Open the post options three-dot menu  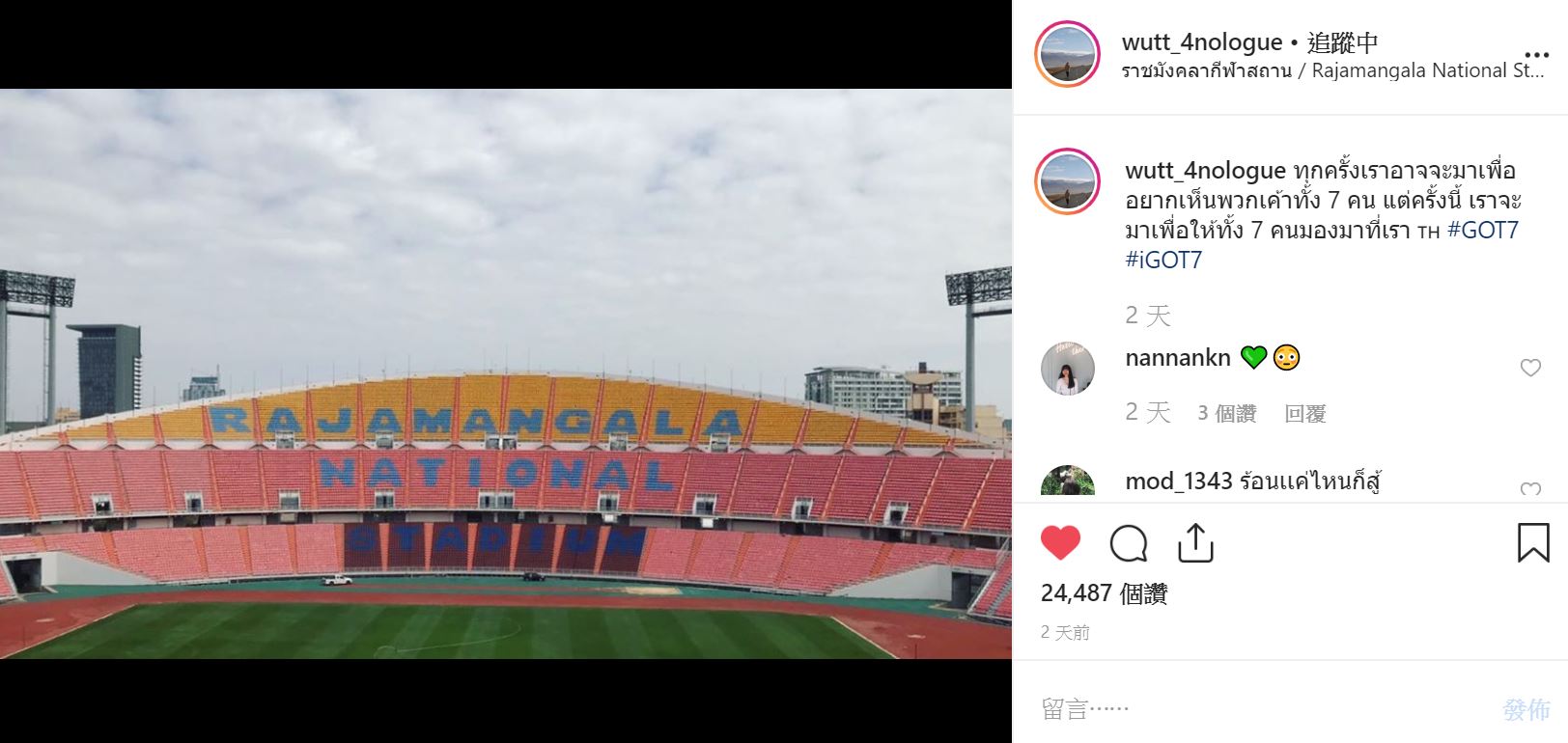coord(1535,55)
